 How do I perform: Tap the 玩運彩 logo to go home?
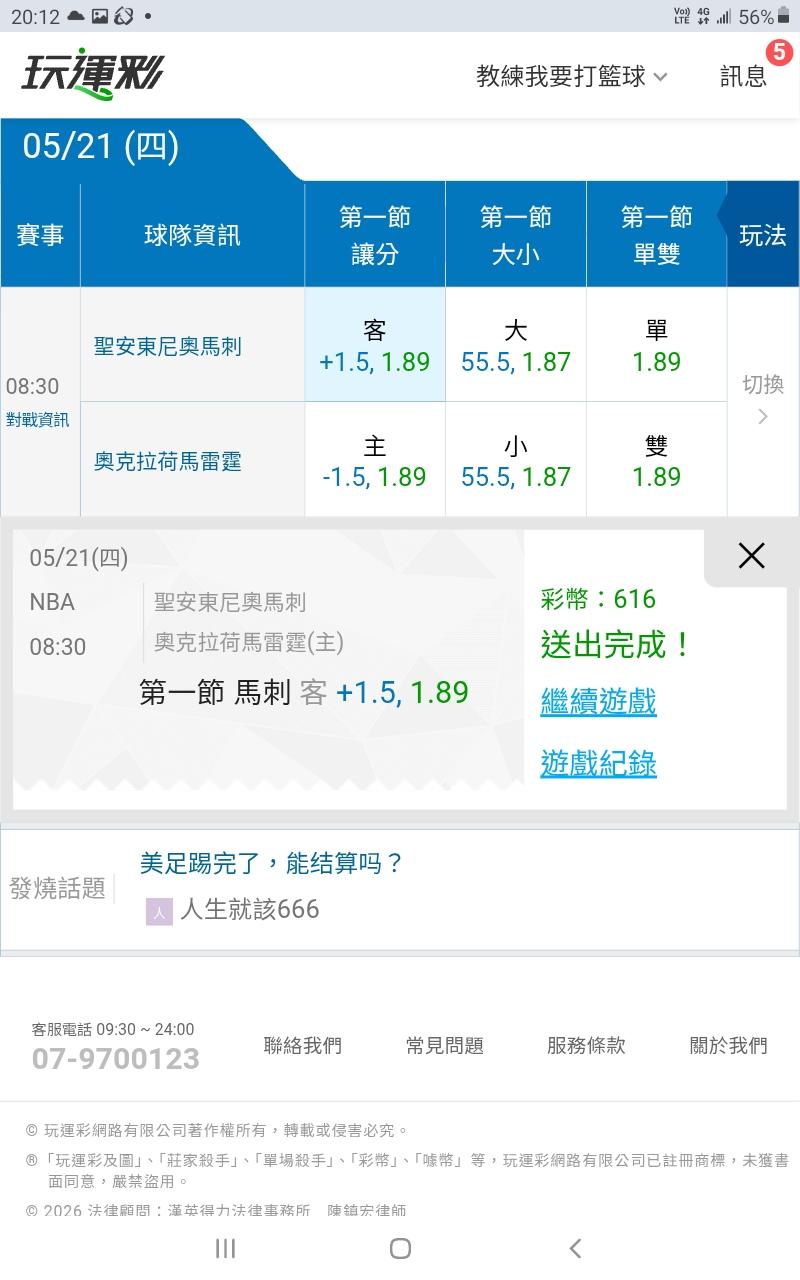point(92,73)
